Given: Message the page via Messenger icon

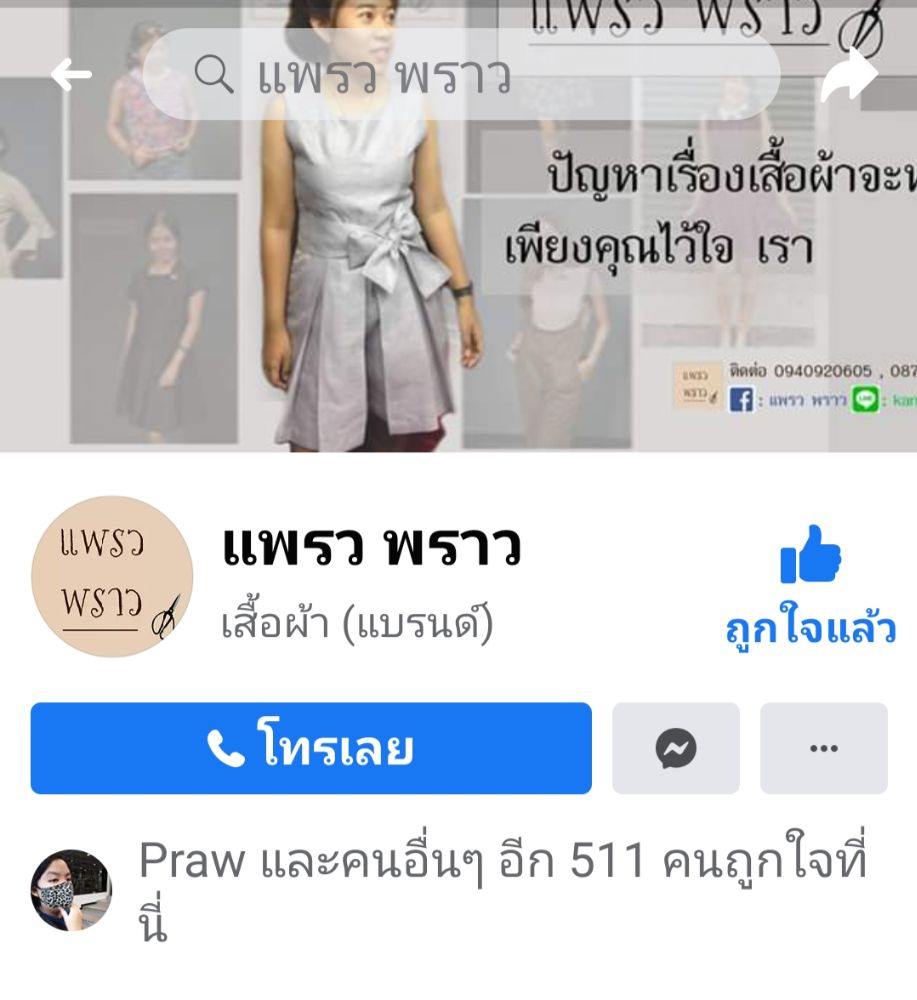Looking at the screenshot, I should [x=676, y=748].
